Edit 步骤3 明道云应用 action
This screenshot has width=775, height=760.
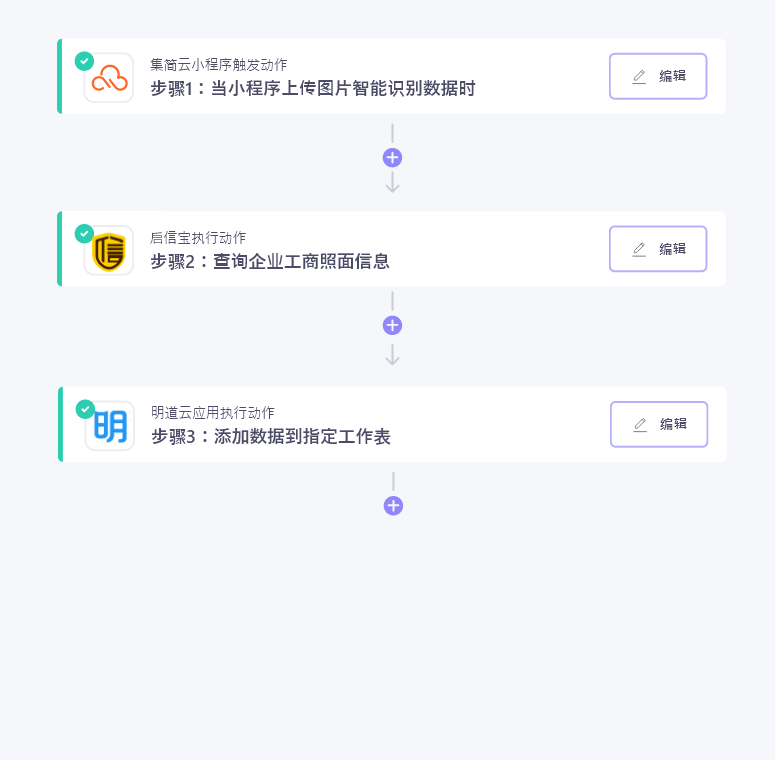[658, 424]
